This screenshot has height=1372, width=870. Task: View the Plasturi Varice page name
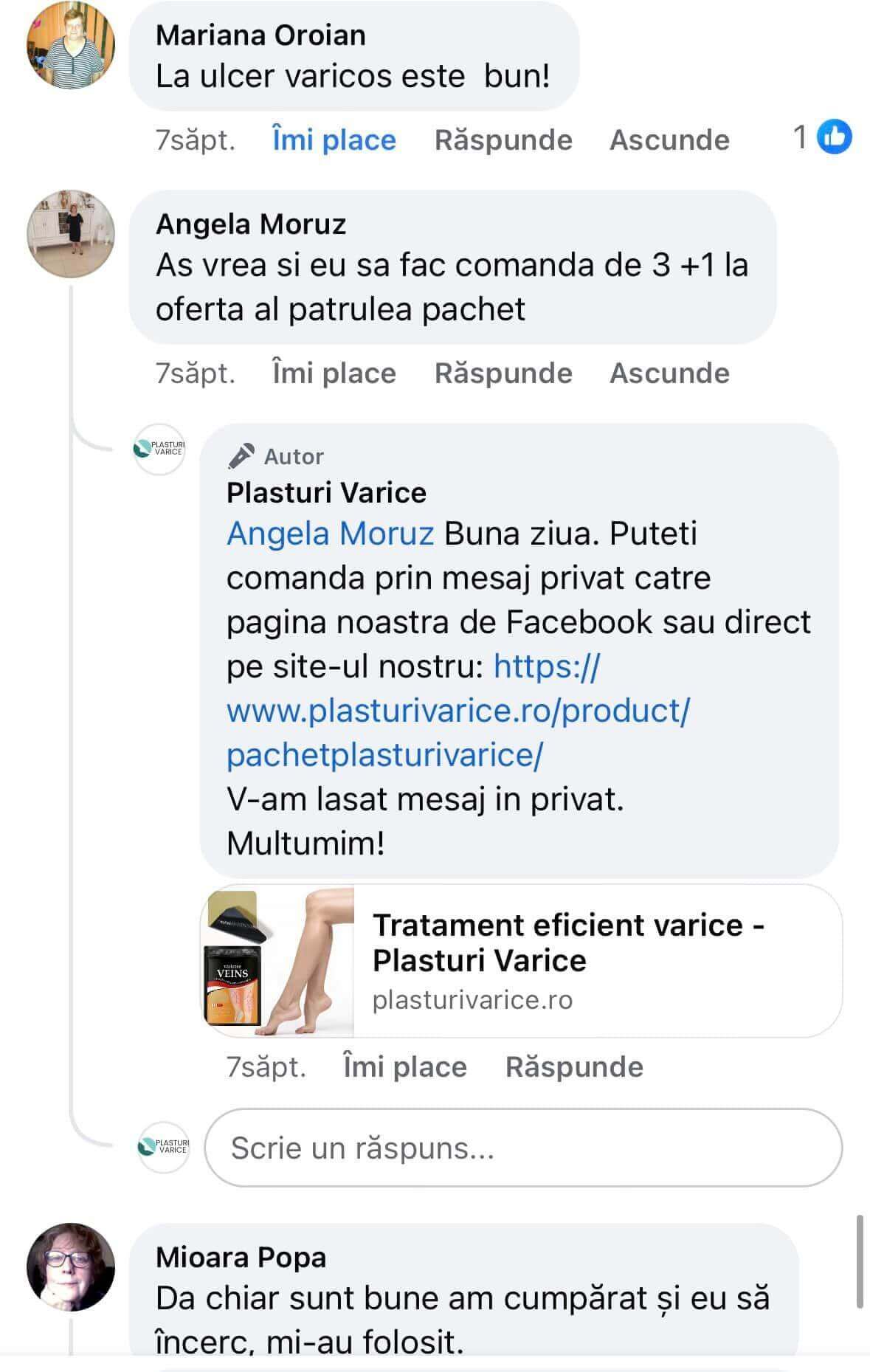(x=326, y=492)
